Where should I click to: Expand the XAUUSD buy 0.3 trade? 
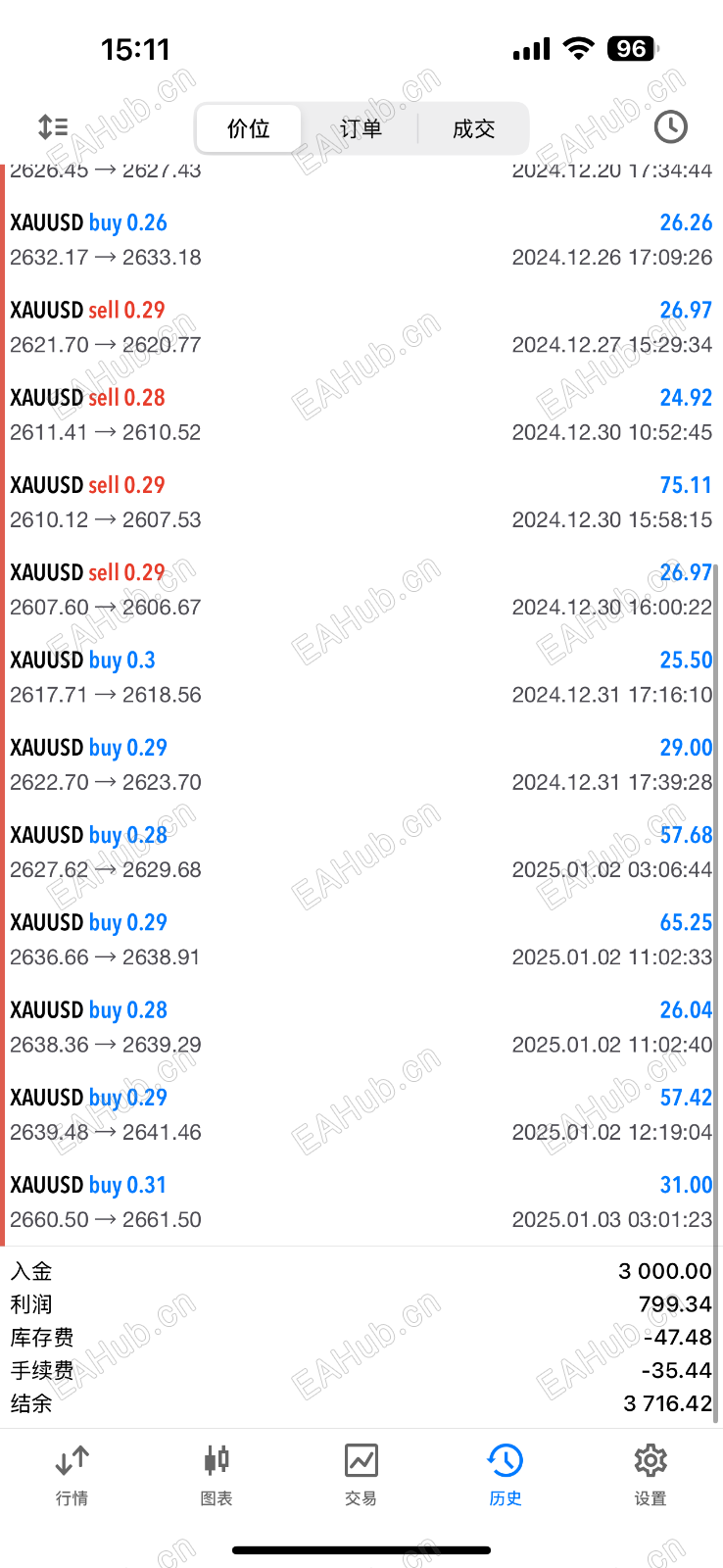[361, 677]
